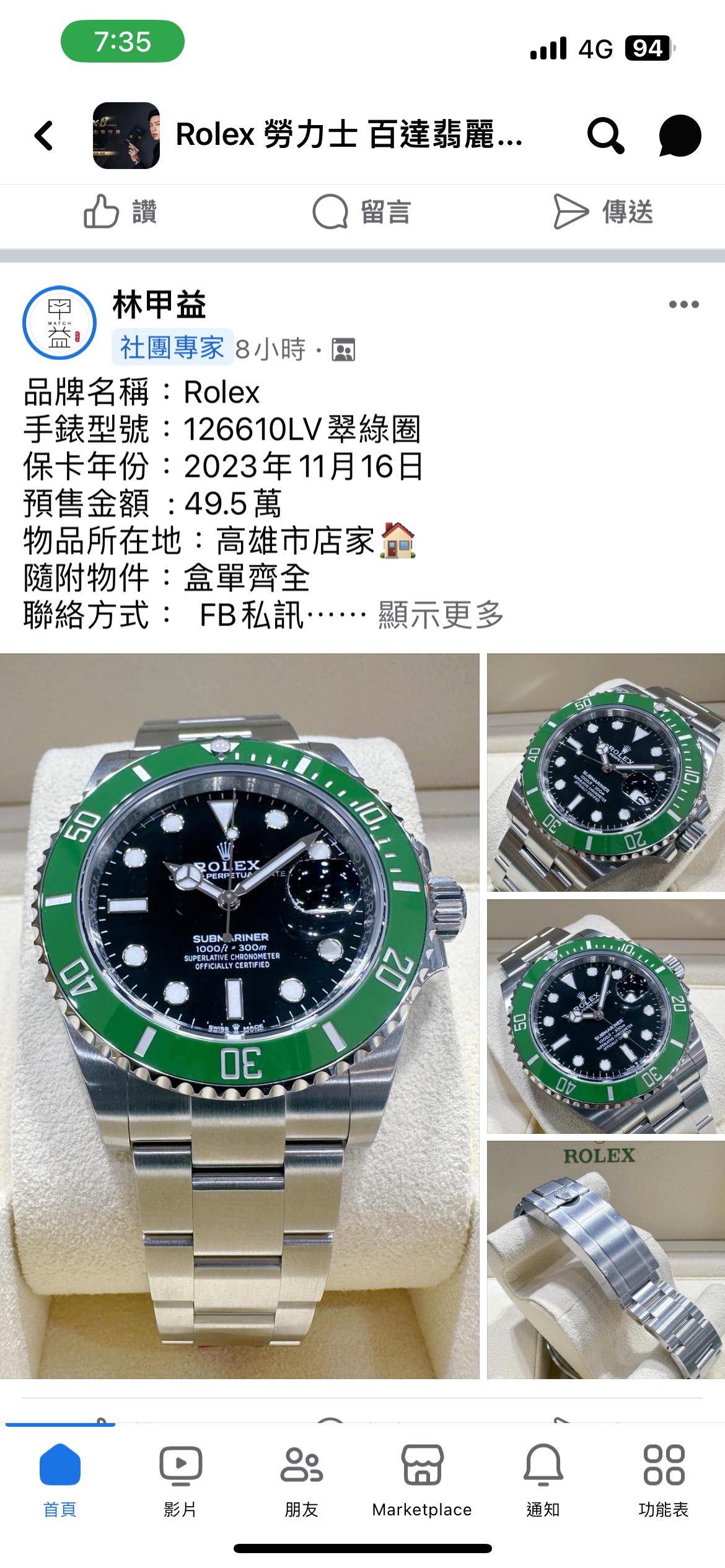Open the large Submariner watch photo
Screen dimensions: 725x1568
(239, 1016)
